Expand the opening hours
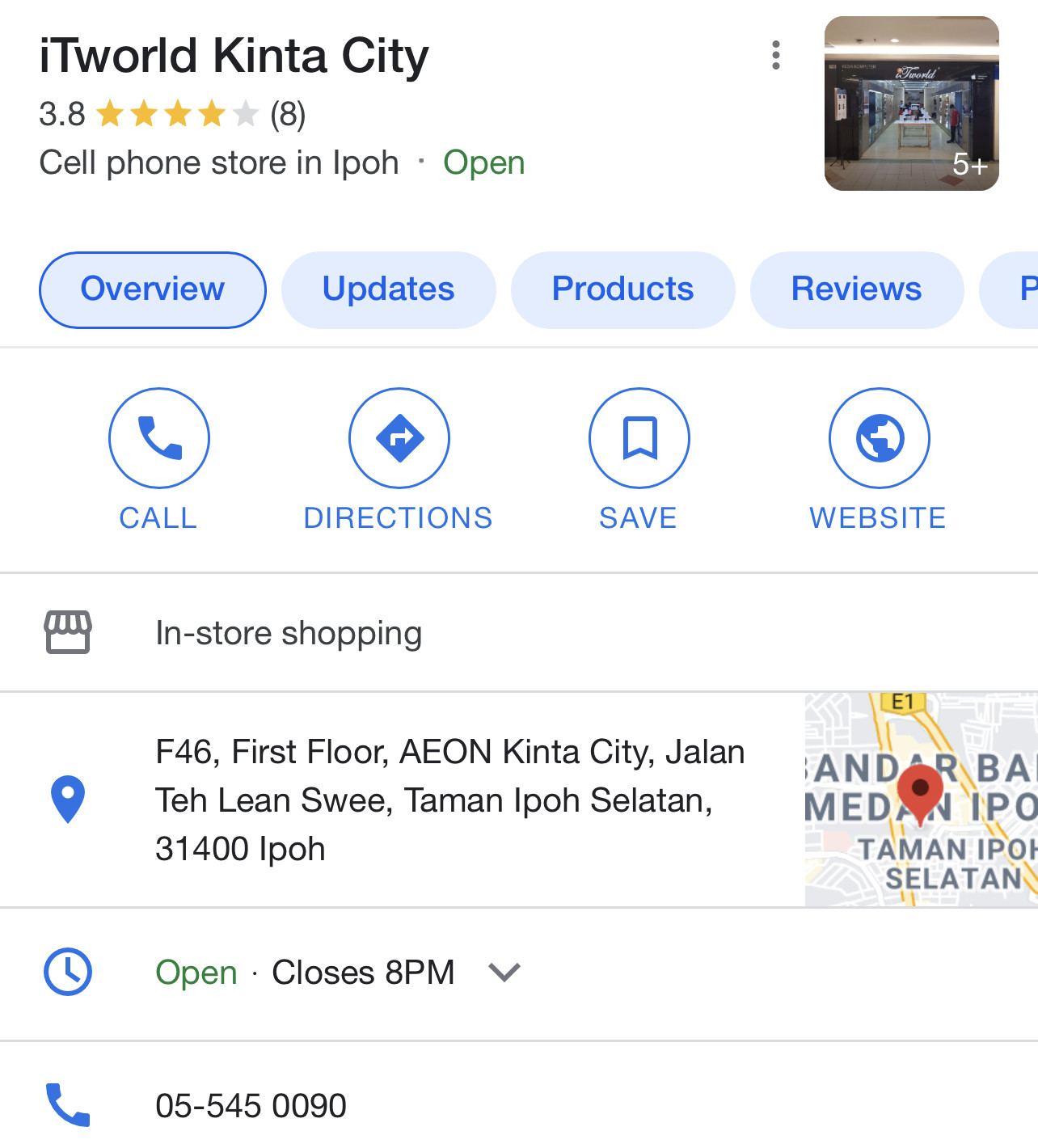Screen dimensions: 1038x1148 pyautogui.click(x=504, y=972)
